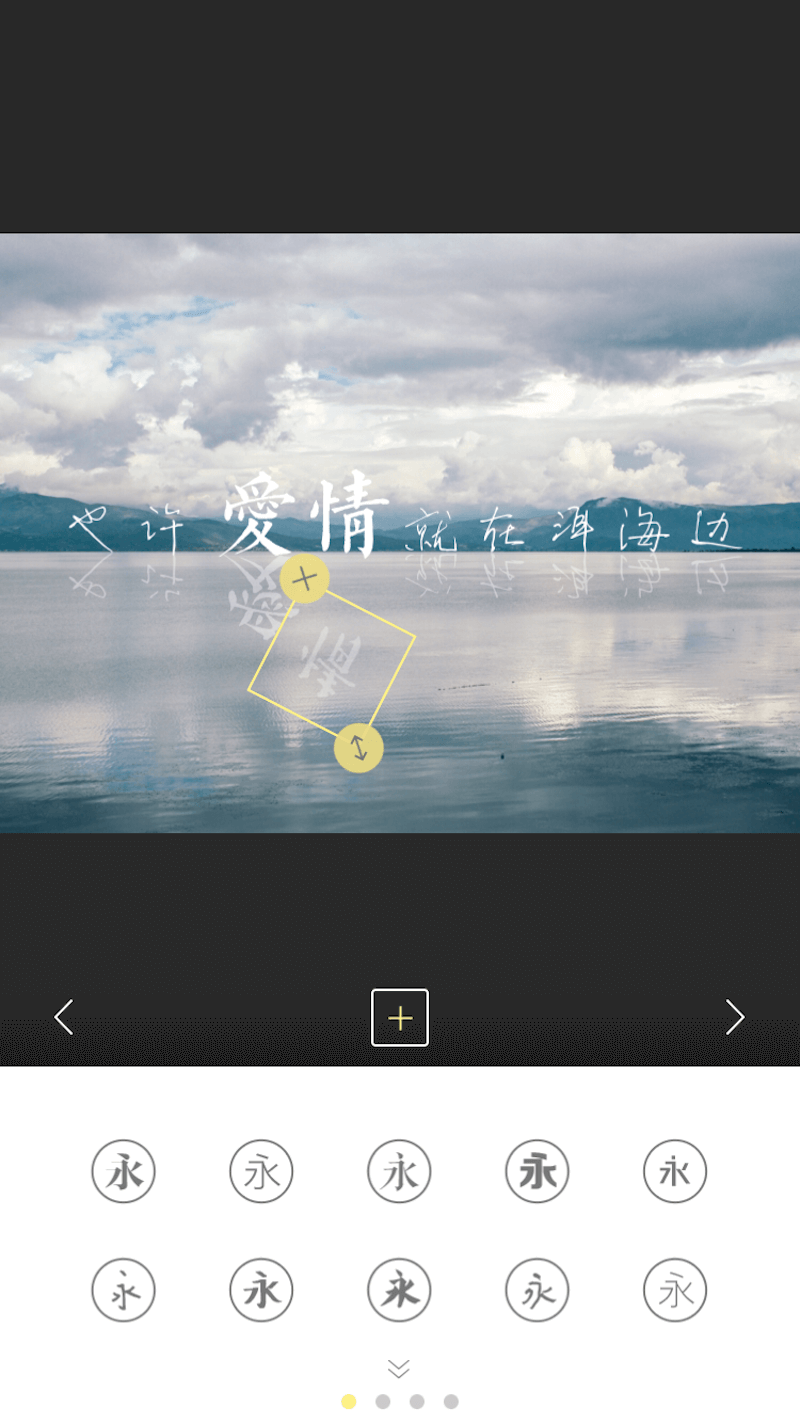
Task: Select the first font style in the top row
Action: [x=123, y=1171]
